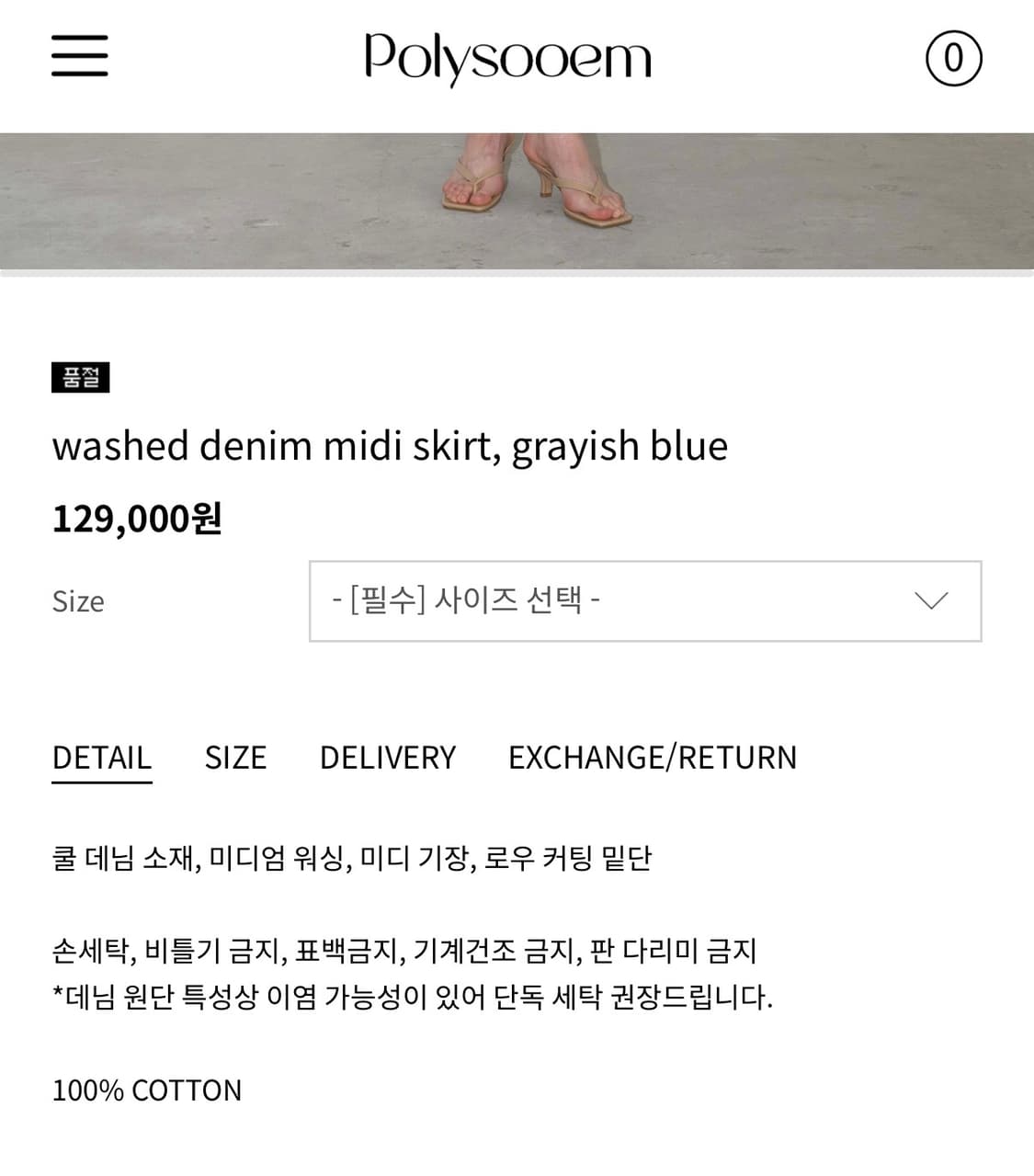The image size is (1034, 1176).
Task: Select the DETAIL tab
Action: pos(102,757)
